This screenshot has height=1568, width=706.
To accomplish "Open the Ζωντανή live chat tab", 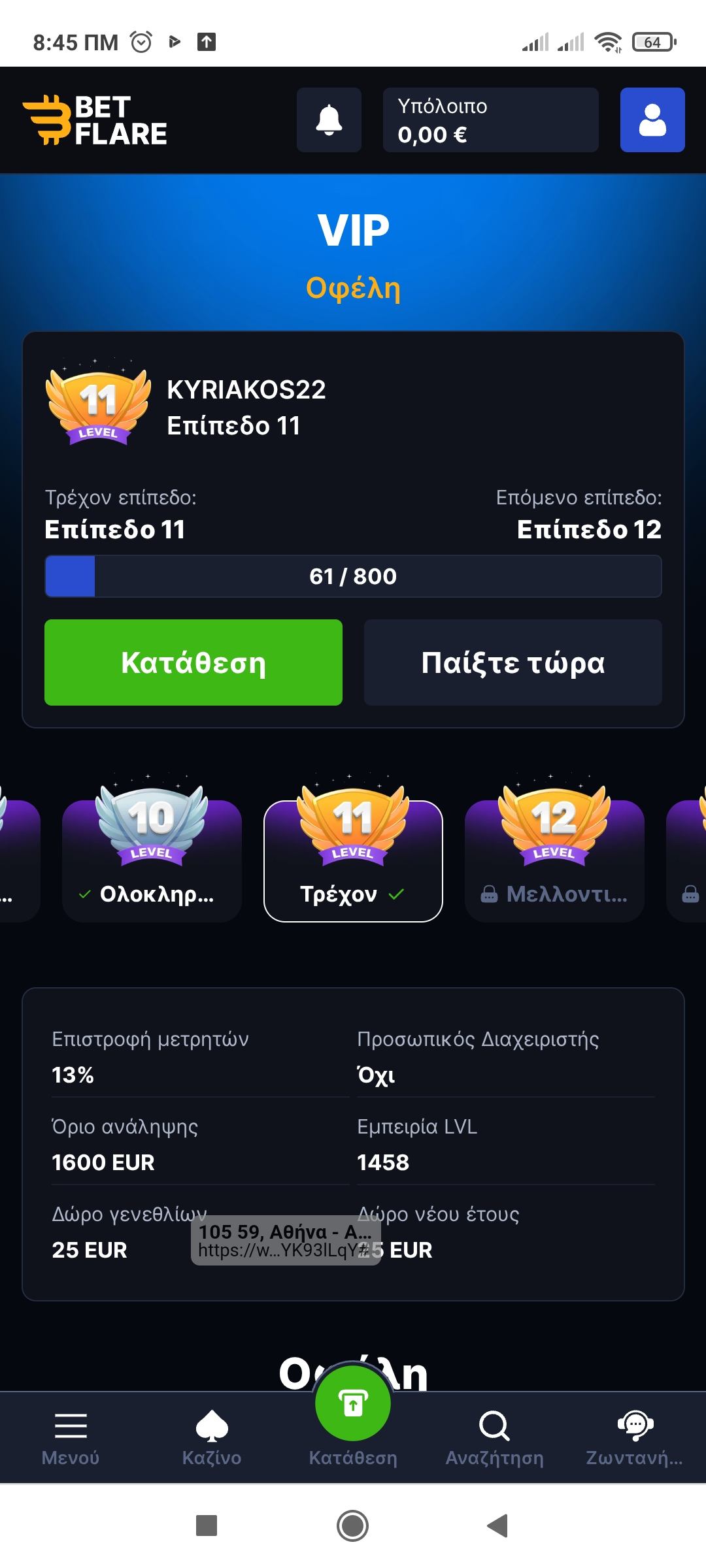I will point(635,1439).
